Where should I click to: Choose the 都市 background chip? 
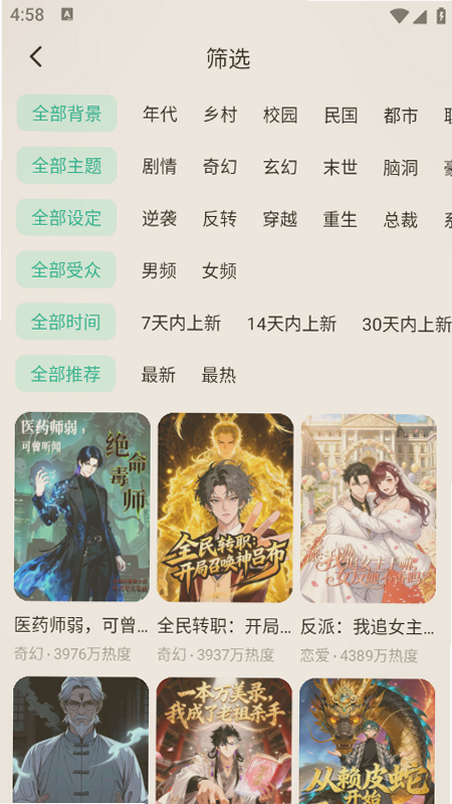(401, 115)
